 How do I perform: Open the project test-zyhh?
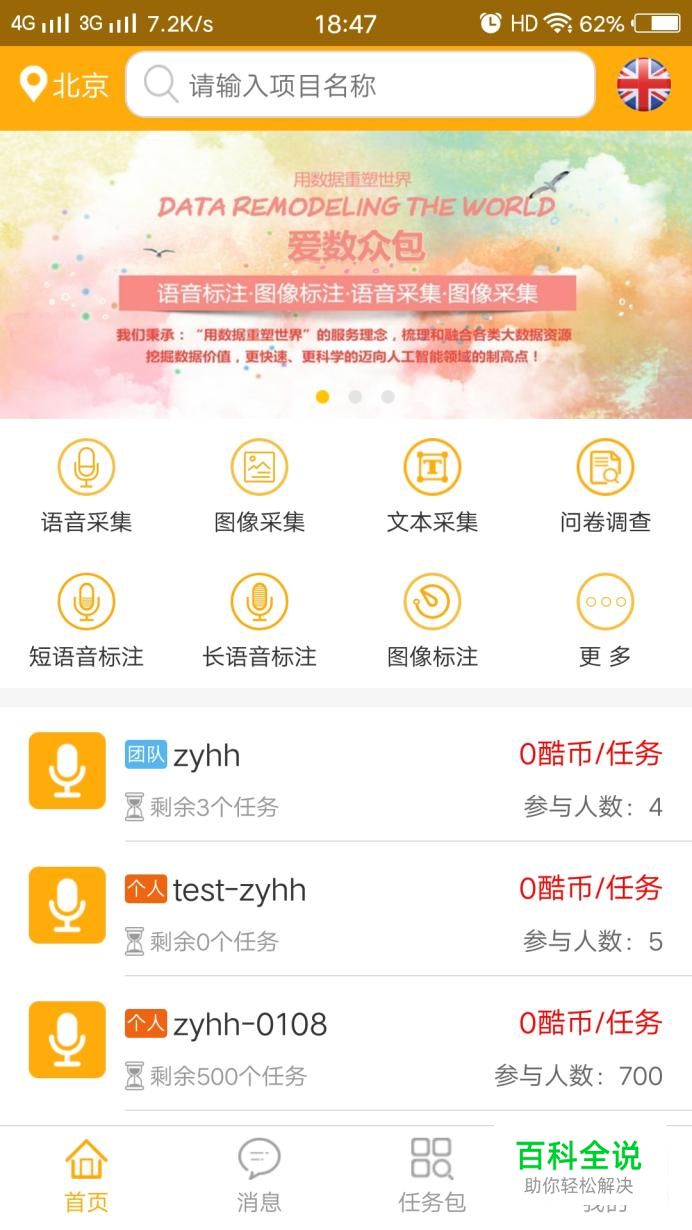(346, 909)
